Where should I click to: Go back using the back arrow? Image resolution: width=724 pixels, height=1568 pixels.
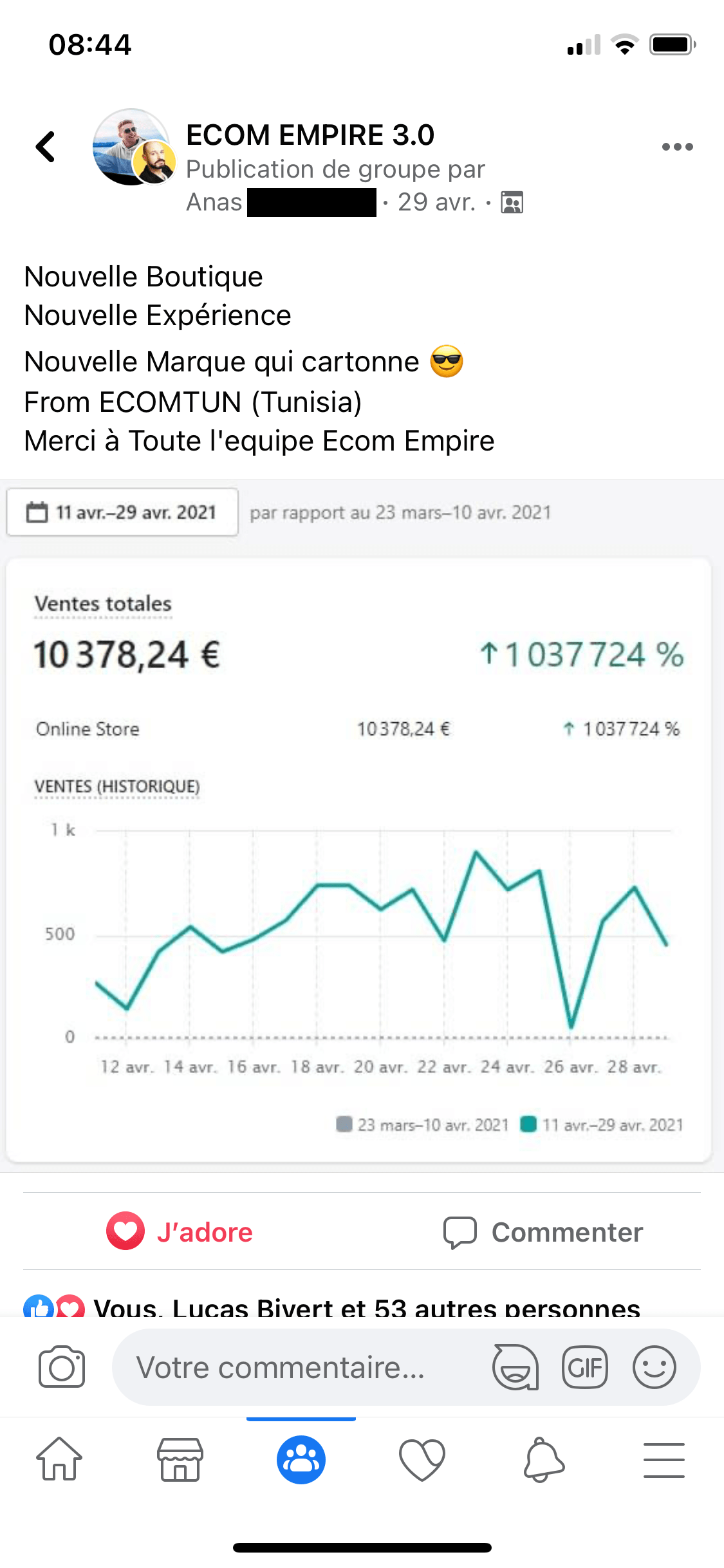(46, 147)
